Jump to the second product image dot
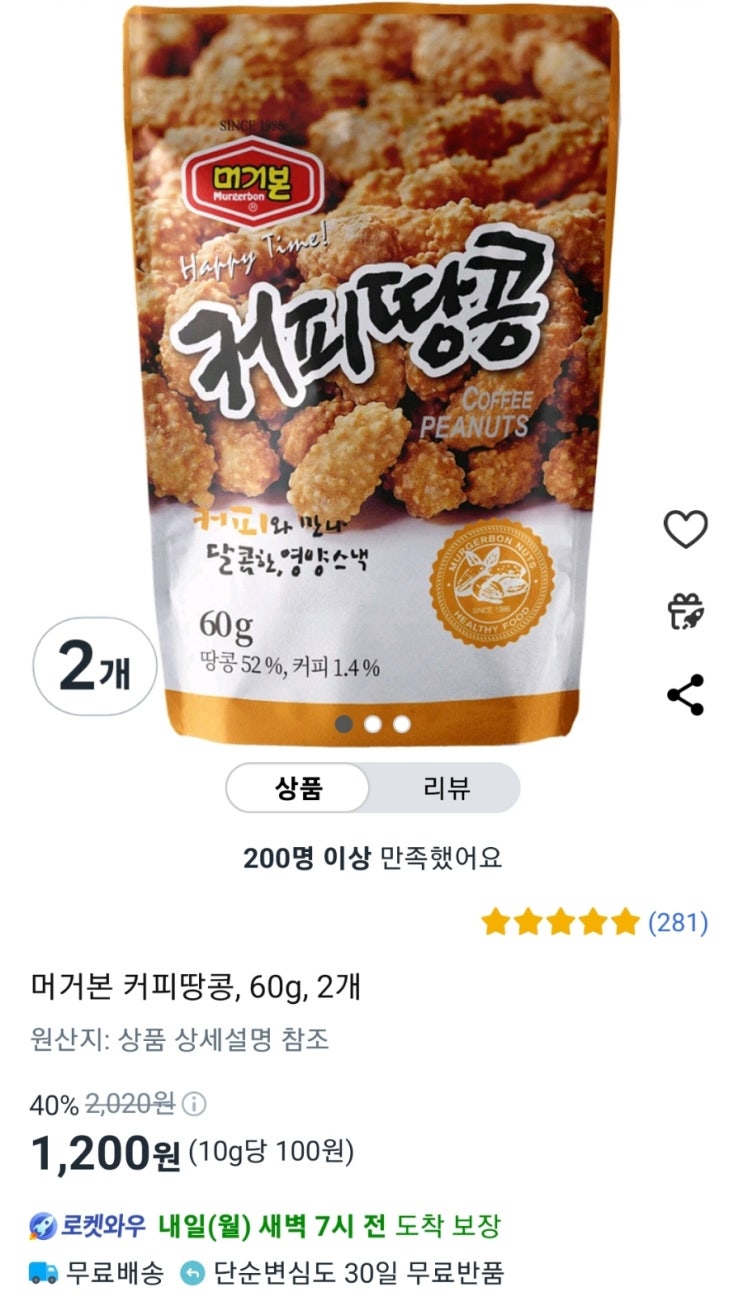 tap(373, 724)
